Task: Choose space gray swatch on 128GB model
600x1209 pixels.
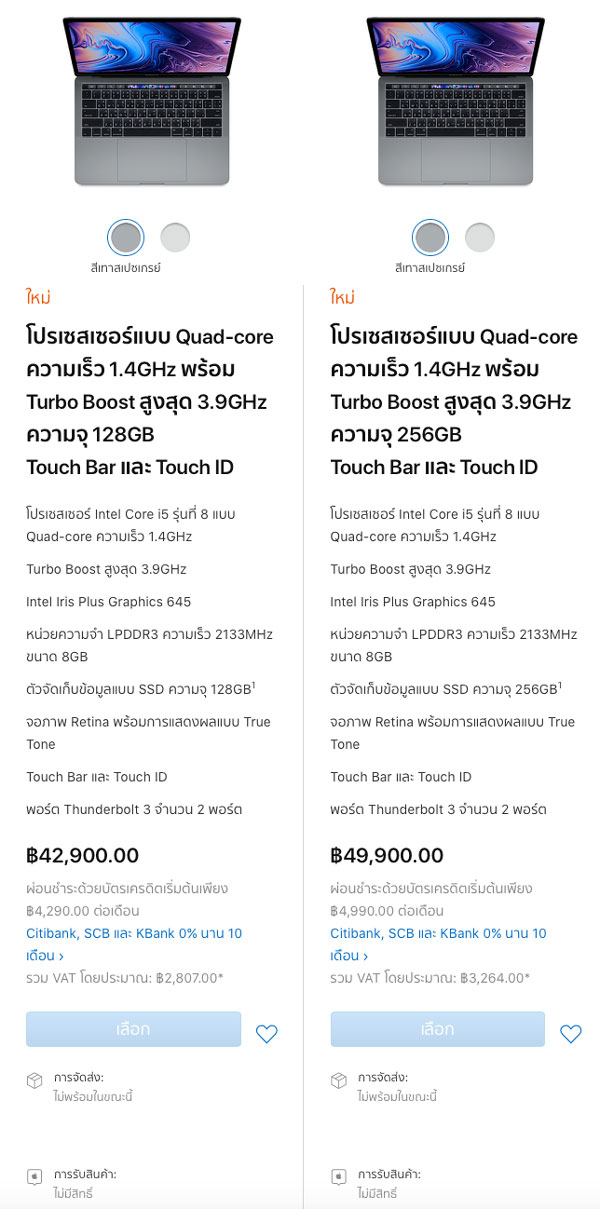Action: pyautogui.click(x=126, y=237)
